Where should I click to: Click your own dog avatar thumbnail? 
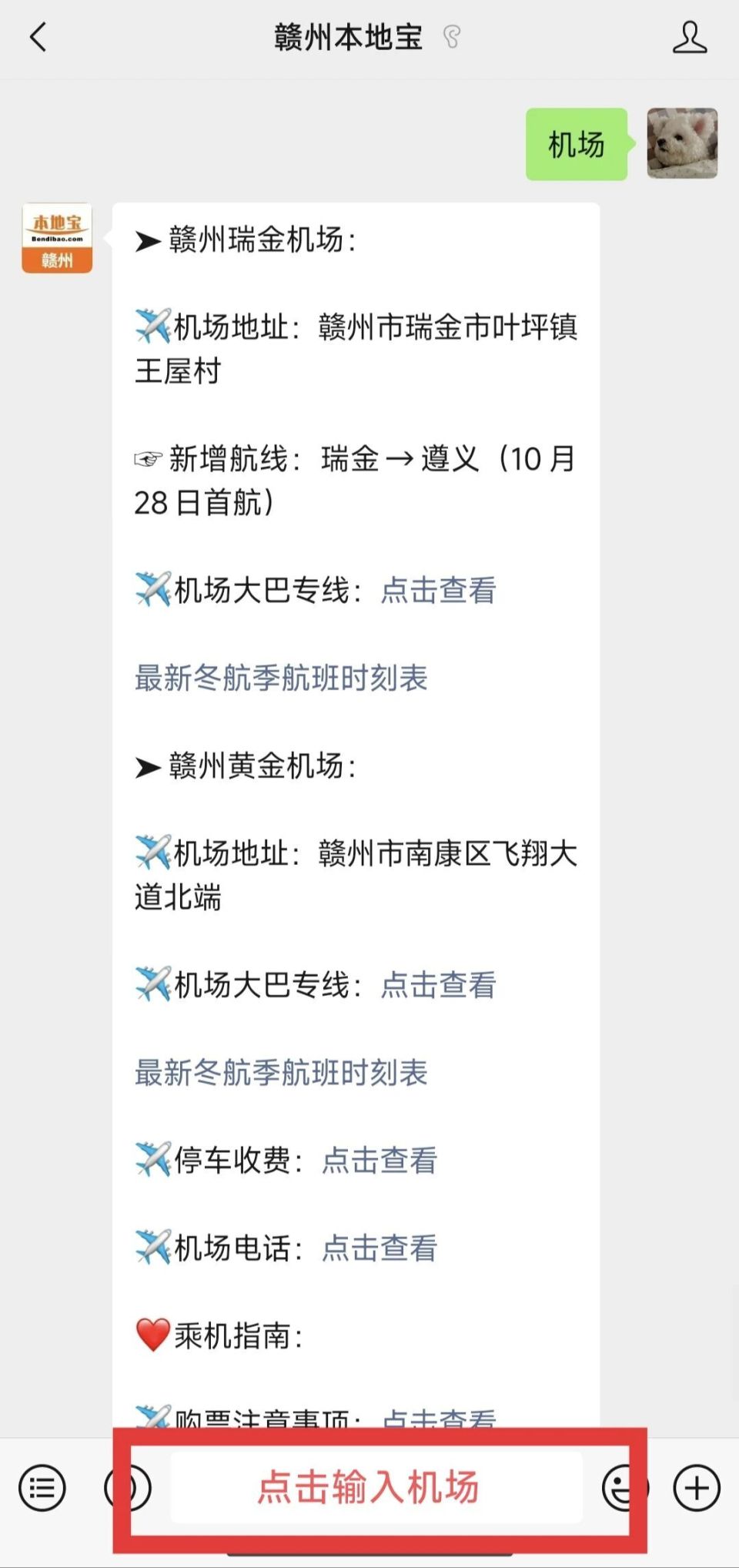tap(682, 145)
